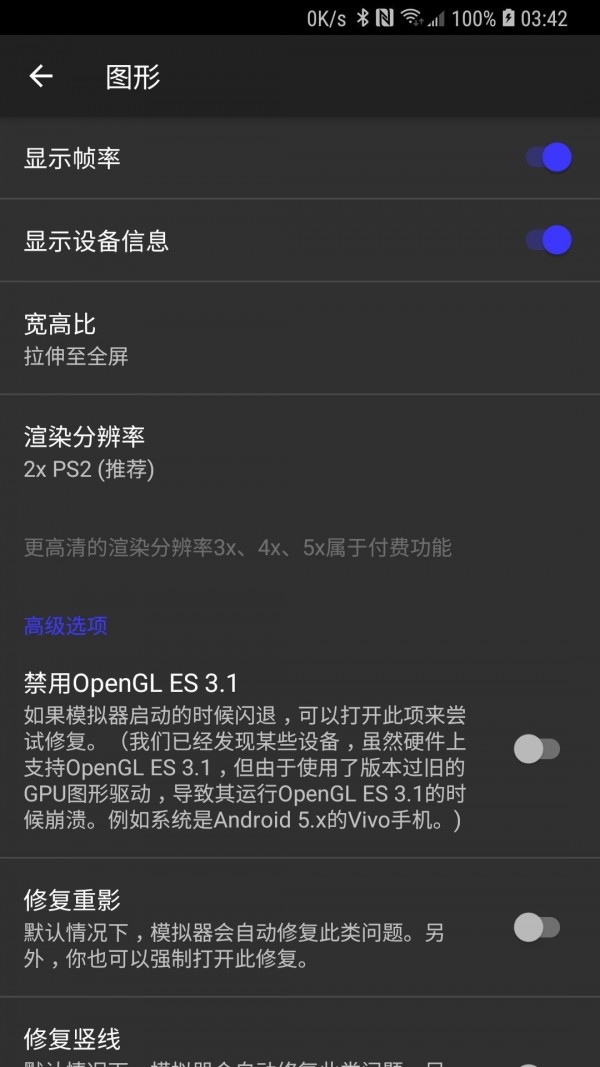Turn on the 修复重影 switch
Screen dimensions: 600x1067
[537, 928]
